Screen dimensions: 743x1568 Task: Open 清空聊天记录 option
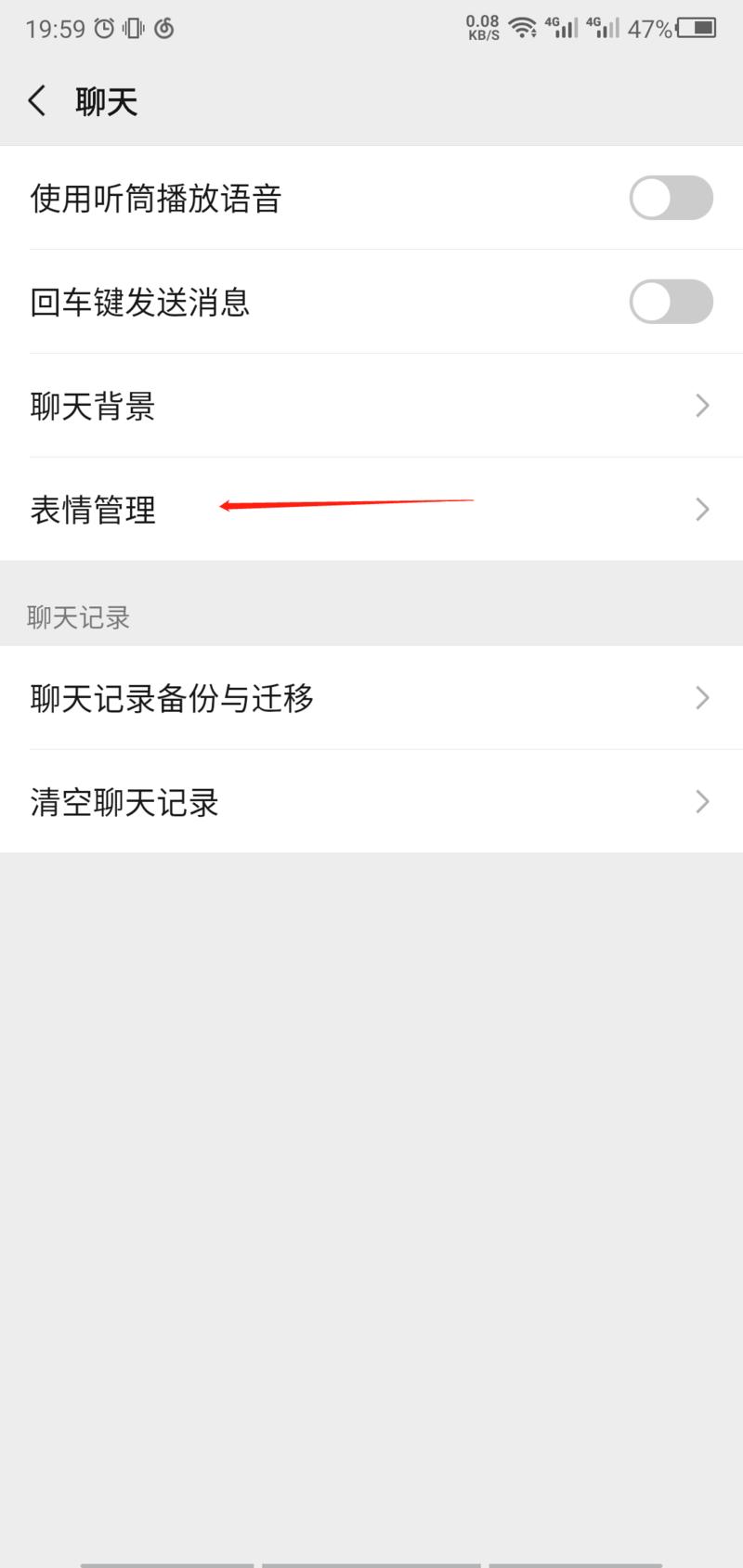click(124, 802)
